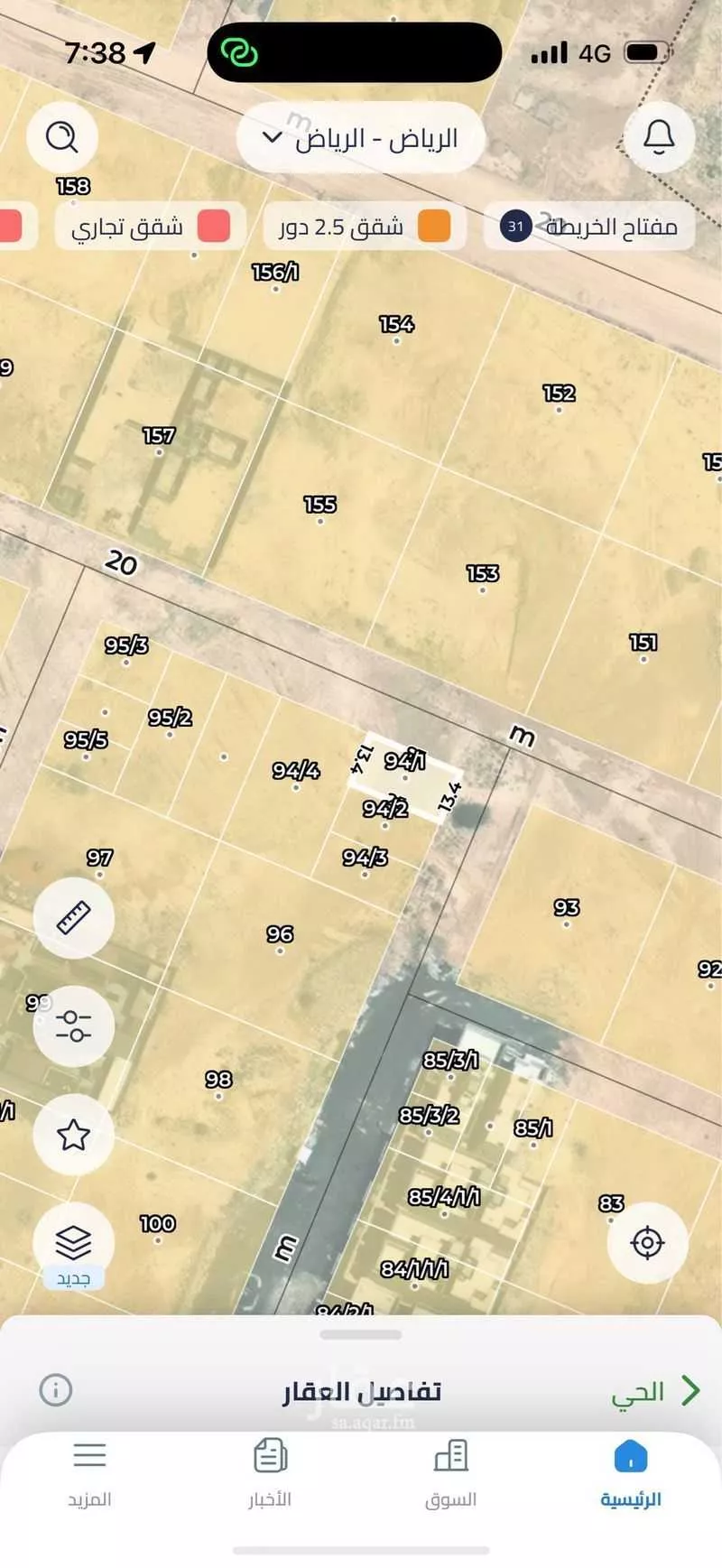The width and height of the screenshot is (722, 1568).
Task: Center map on my location
Action: (648, 1243)
